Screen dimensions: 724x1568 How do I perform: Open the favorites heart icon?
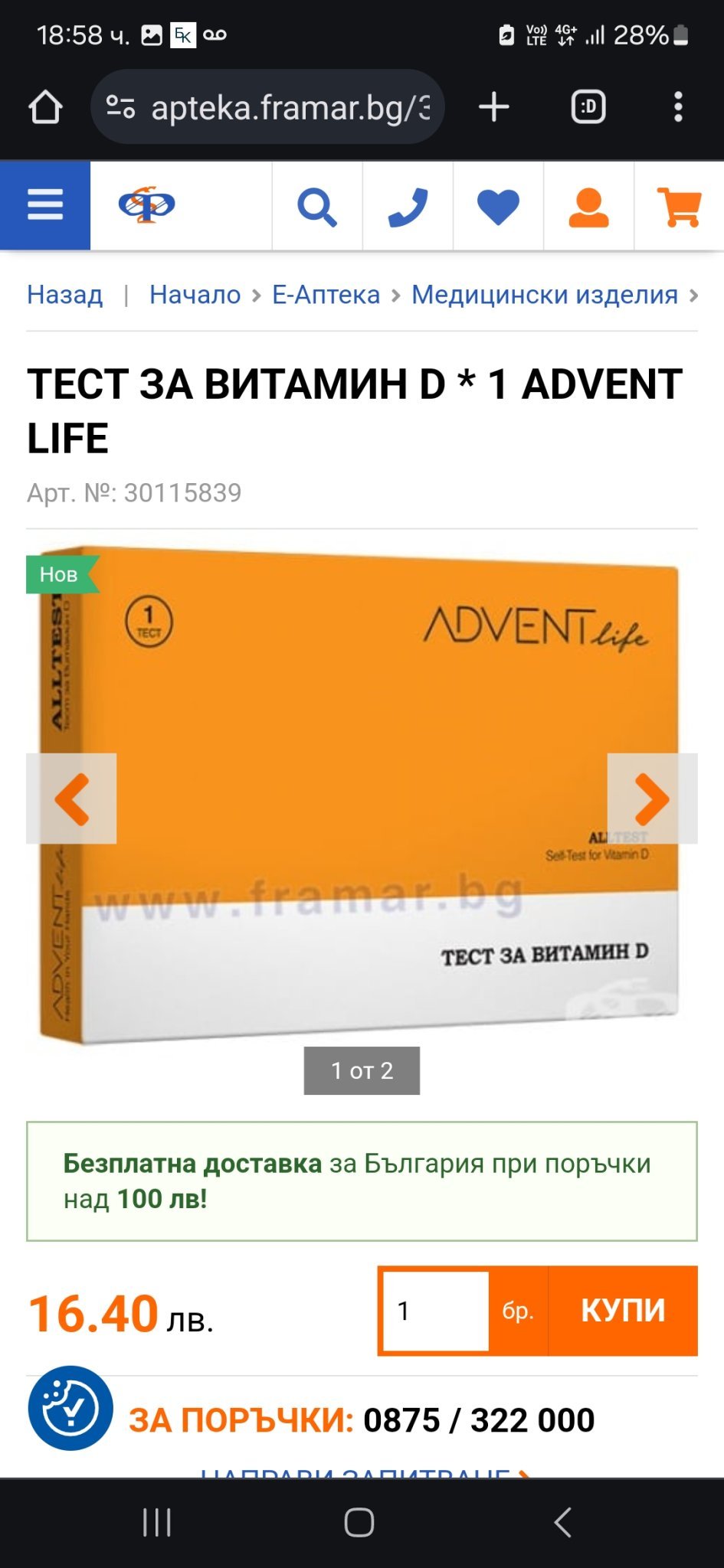(498, 206)
